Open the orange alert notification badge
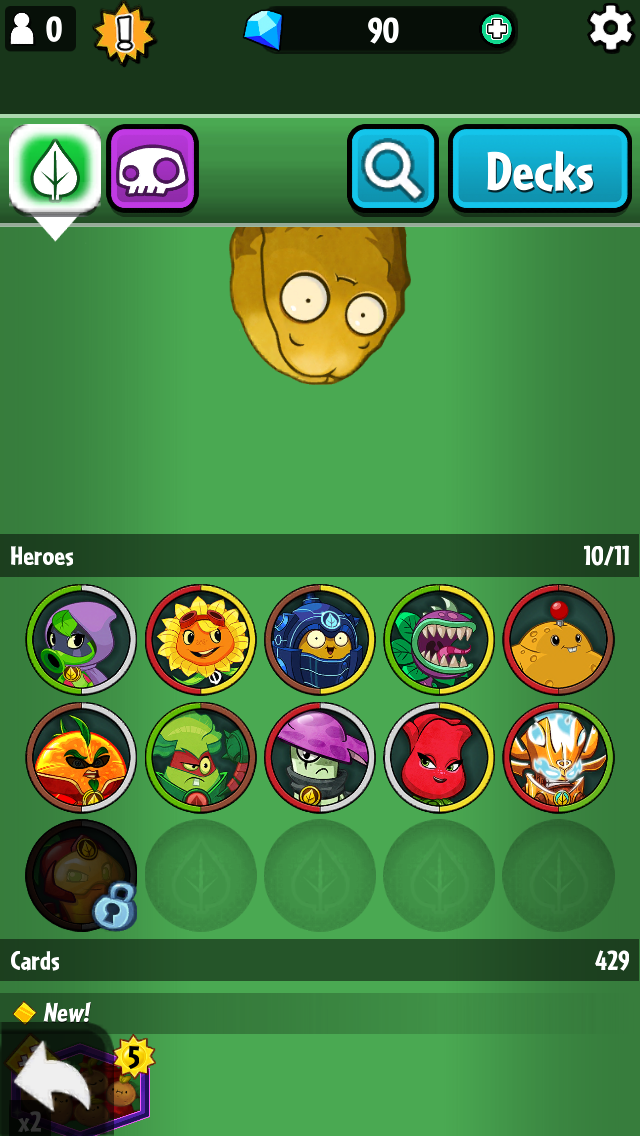 (x=124, y=31)
